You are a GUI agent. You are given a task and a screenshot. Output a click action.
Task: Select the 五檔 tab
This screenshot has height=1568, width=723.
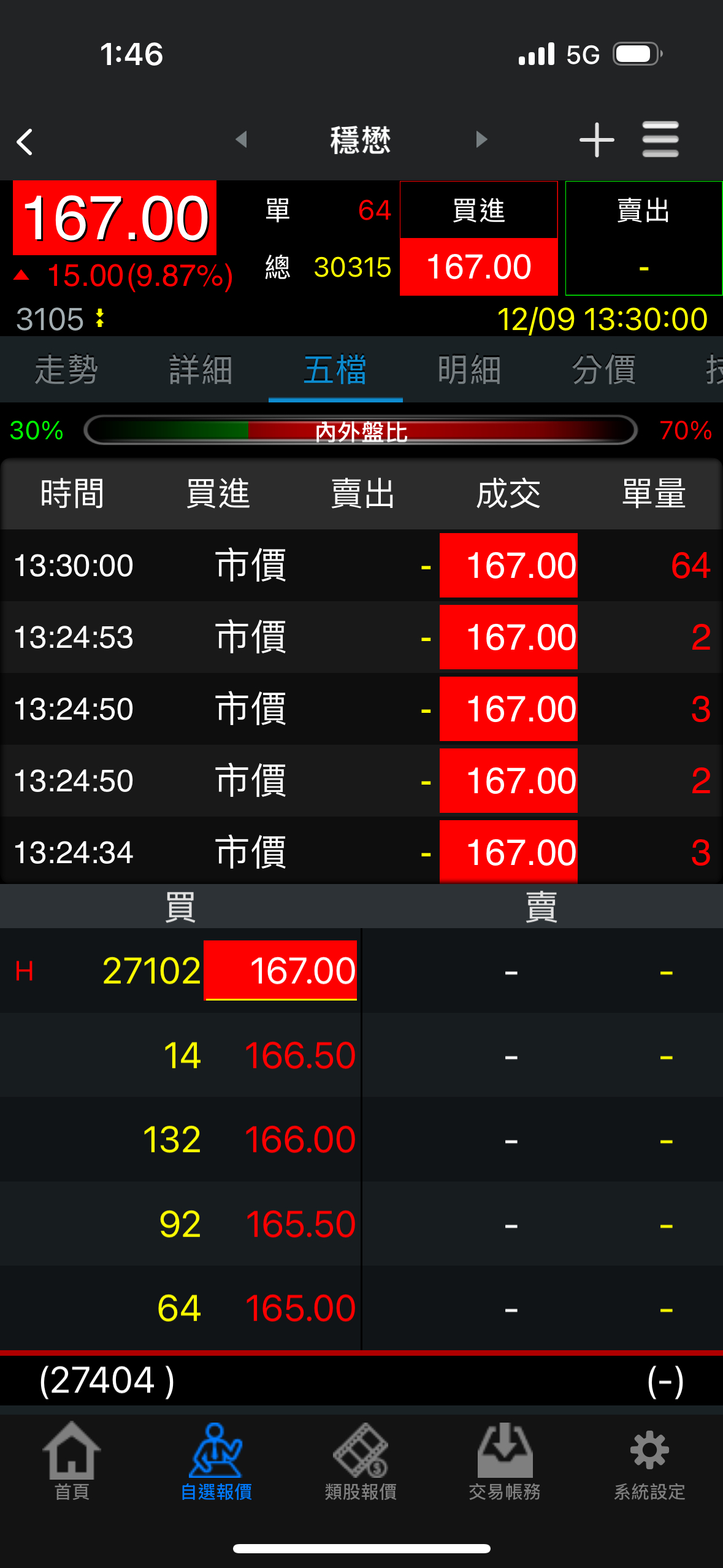(x=335, y=370)
